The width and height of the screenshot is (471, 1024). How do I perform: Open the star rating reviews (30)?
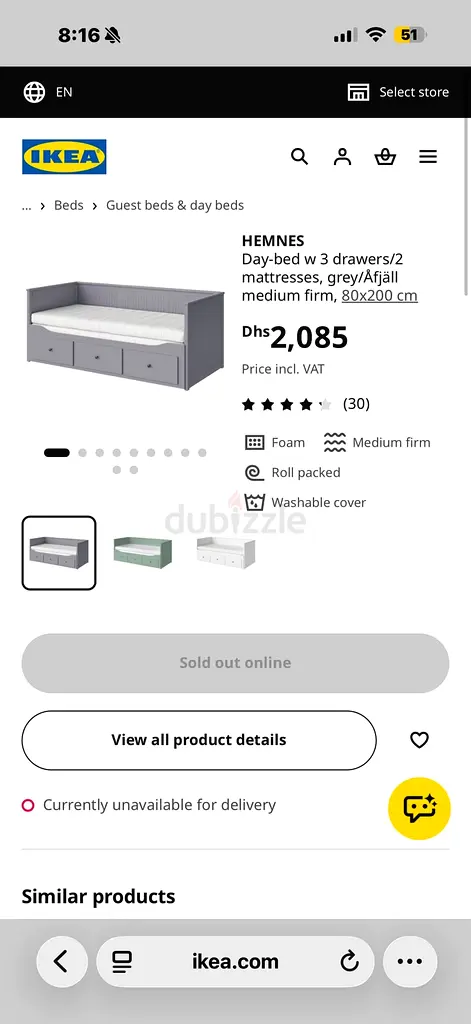tap(306, 404)
